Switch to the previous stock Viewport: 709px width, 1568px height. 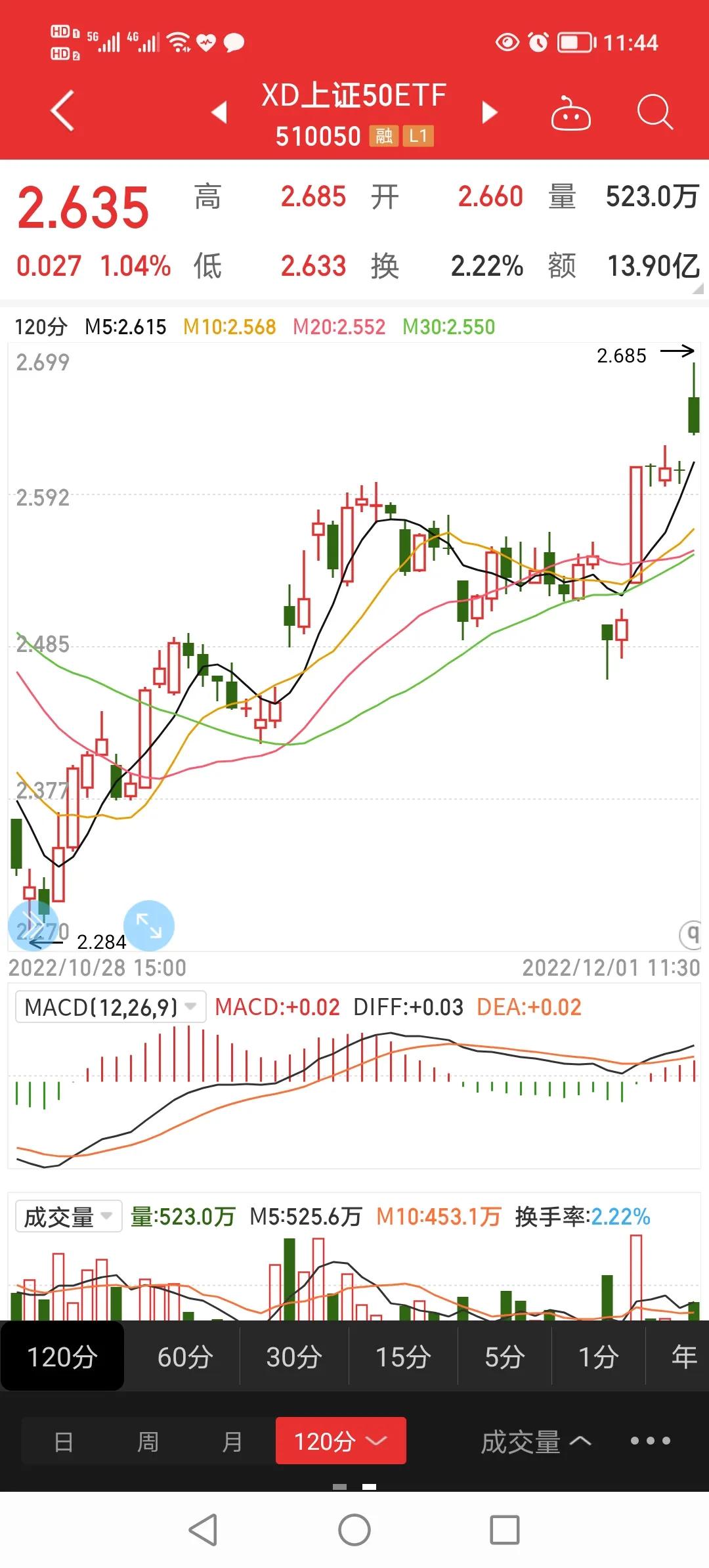tap(219, 112)
